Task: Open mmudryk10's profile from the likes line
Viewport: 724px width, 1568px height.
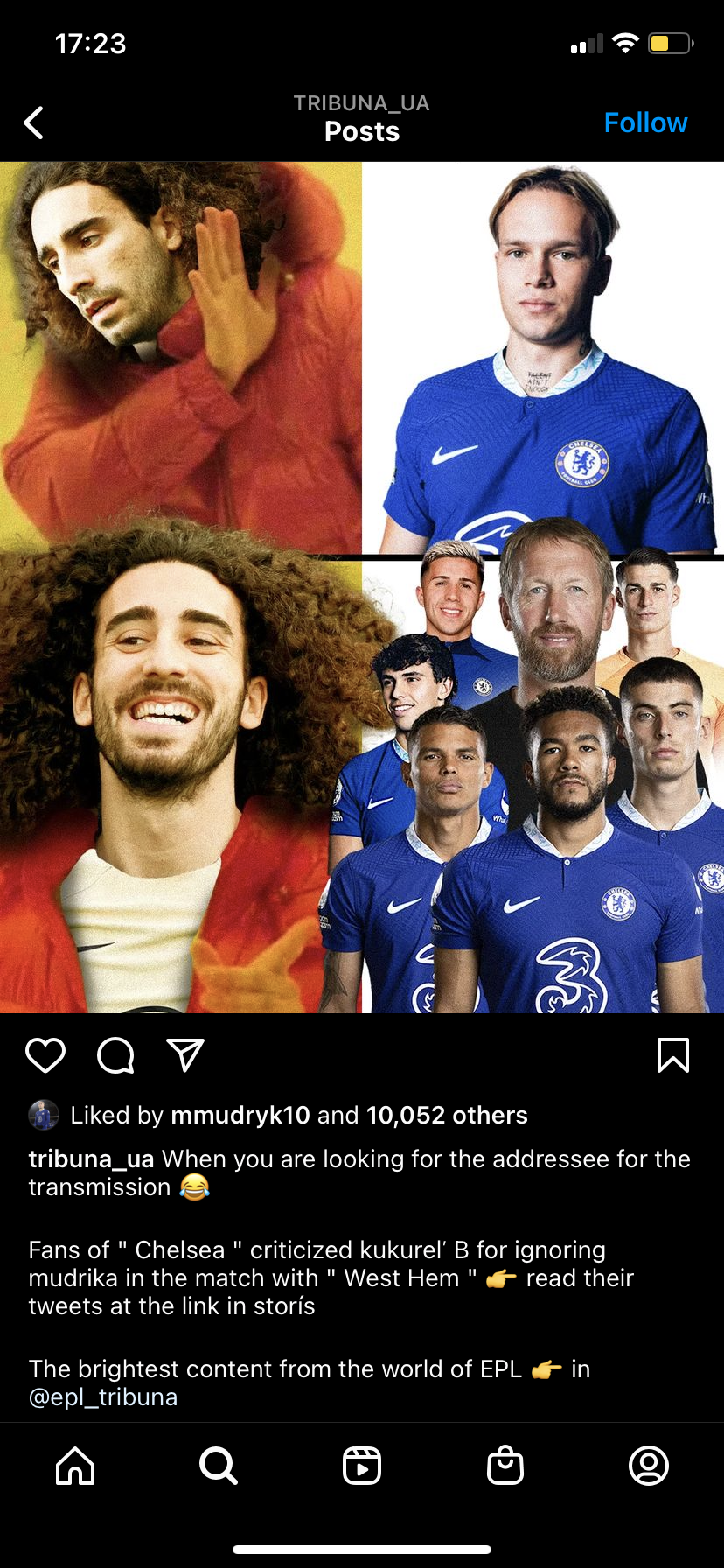Action: (240, 1115)
